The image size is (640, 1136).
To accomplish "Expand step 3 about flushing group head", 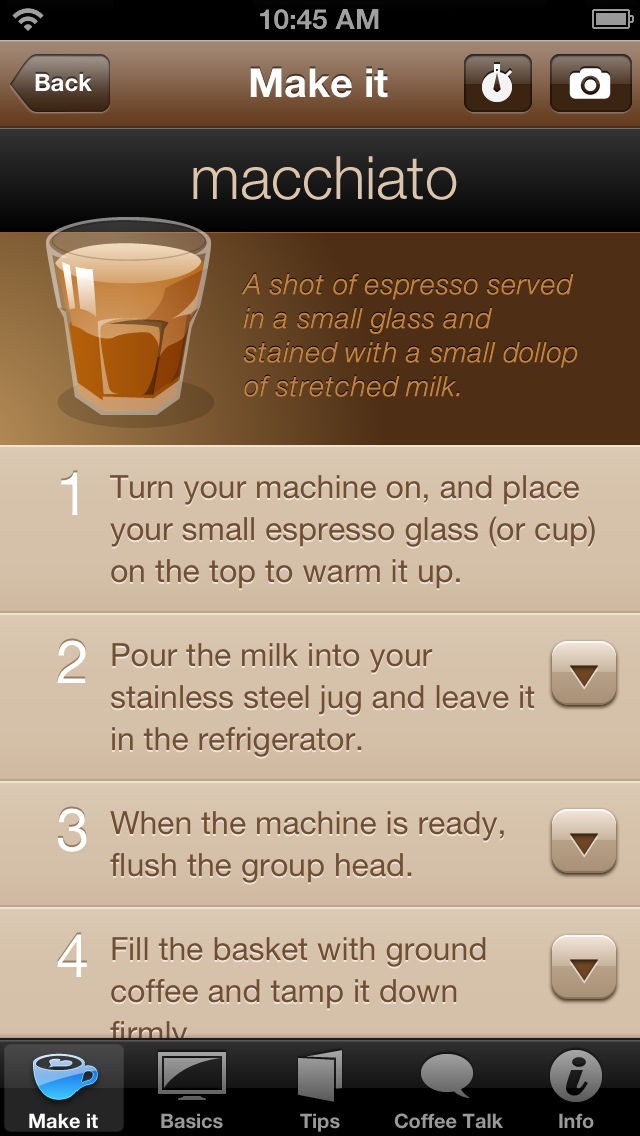I will pos(583,843).
